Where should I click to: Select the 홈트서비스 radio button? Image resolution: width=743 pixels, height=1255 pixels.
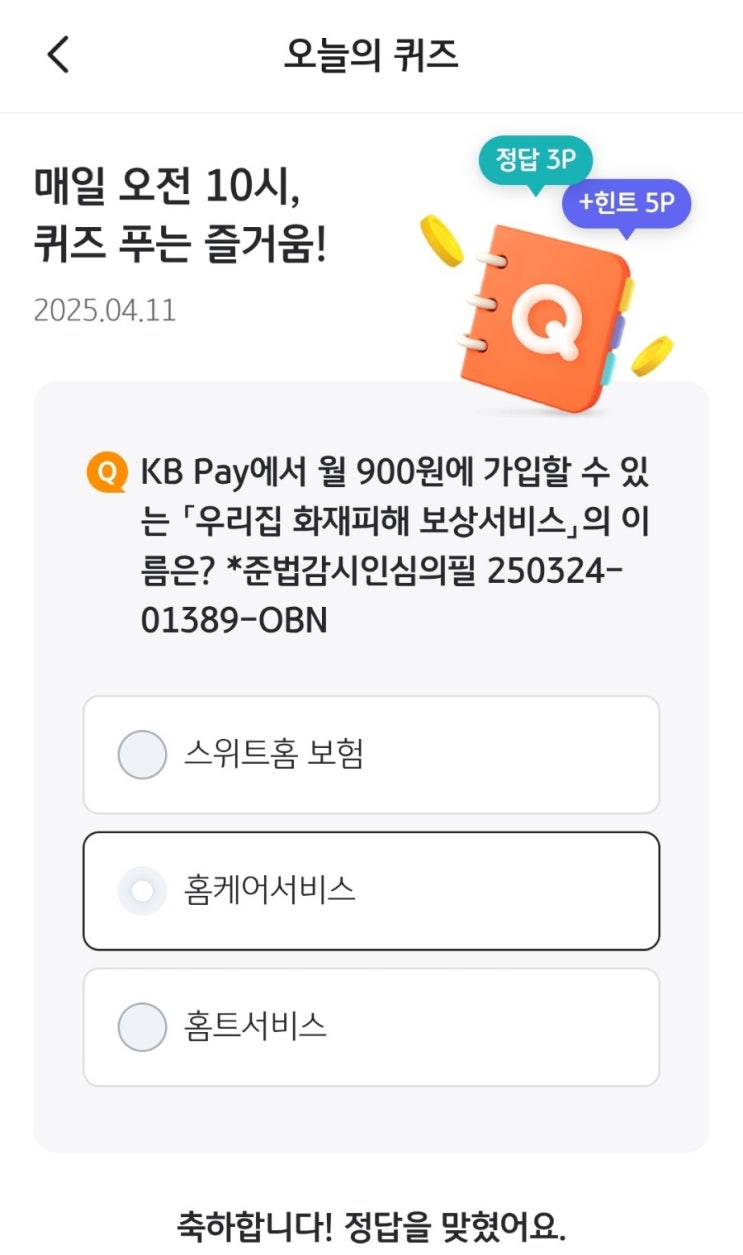(x=142, y=1026)
